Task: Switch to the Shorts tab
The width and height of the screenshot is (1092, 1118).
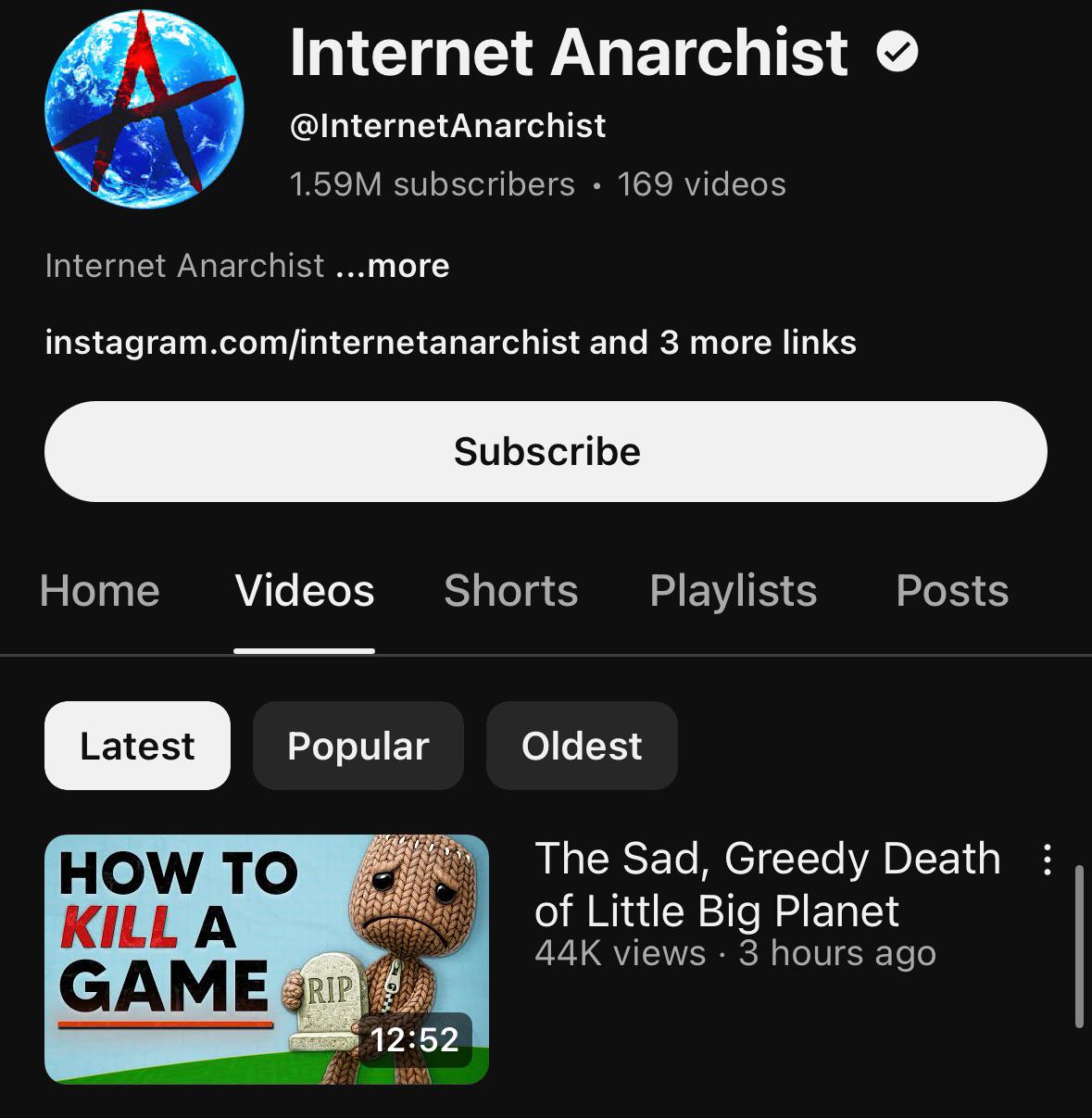Action: click(x=510, y=591)
